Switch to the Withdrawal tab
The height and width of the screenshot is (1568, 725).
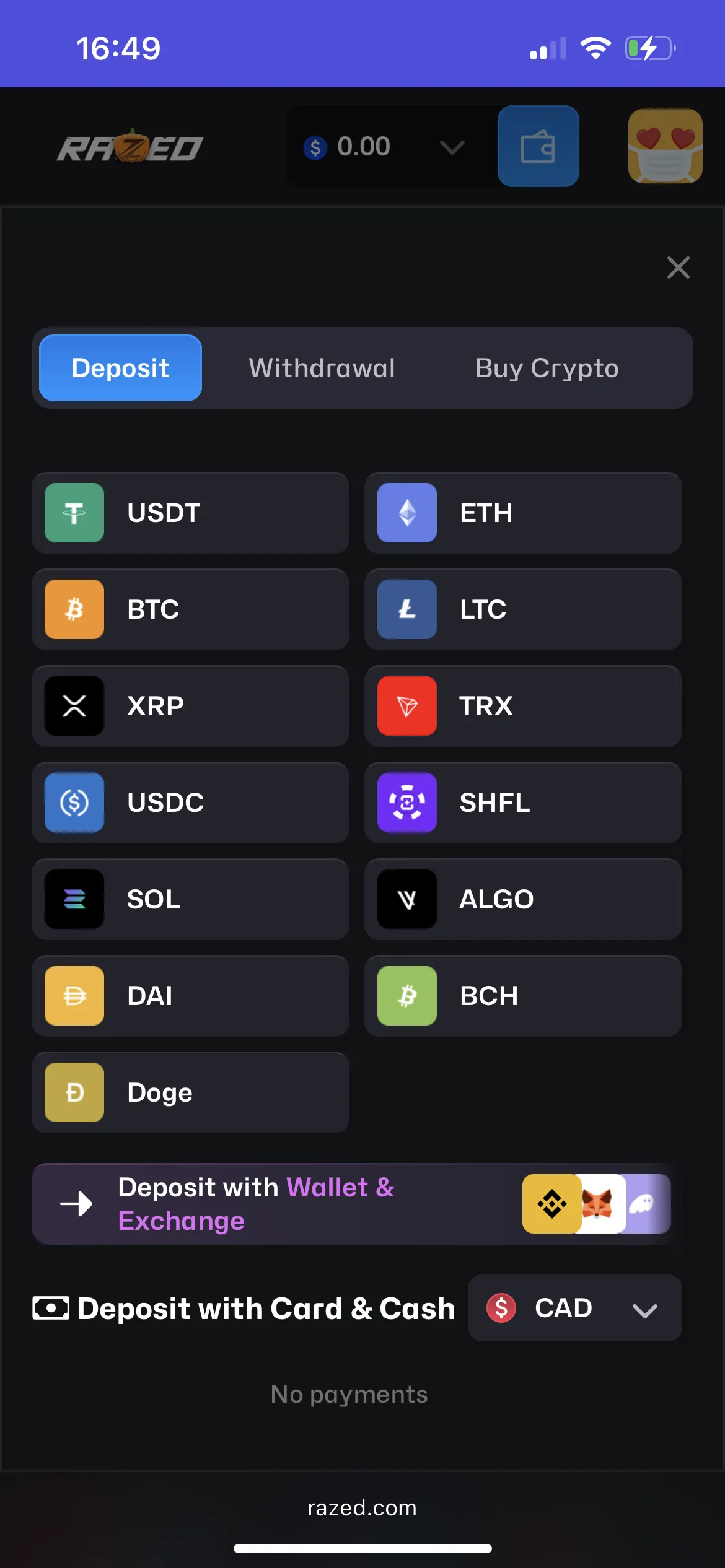coord(322,368)
